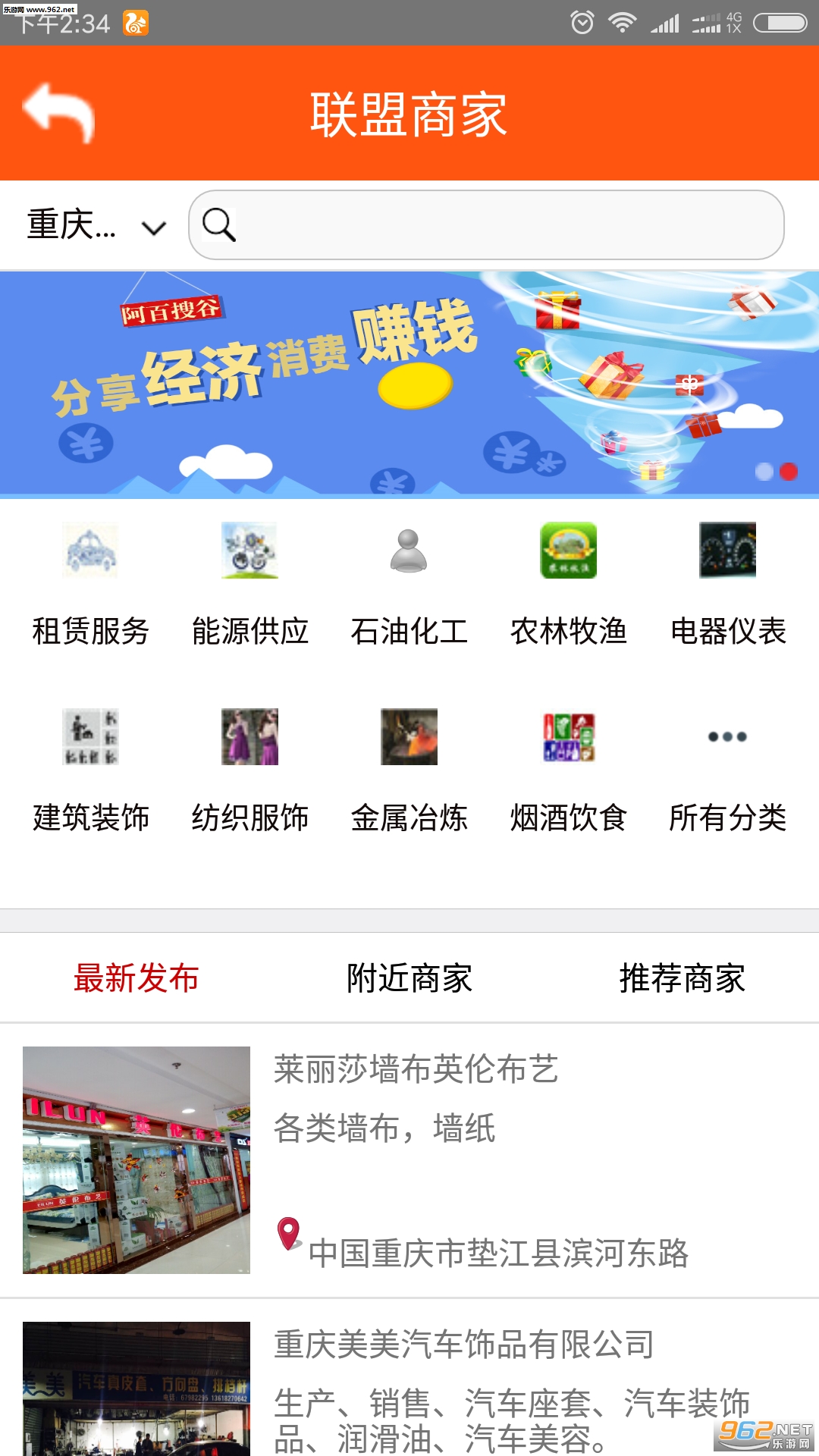Switch to the 最新发布 tab
This screenshot has width=819, height=1456.
136,978
